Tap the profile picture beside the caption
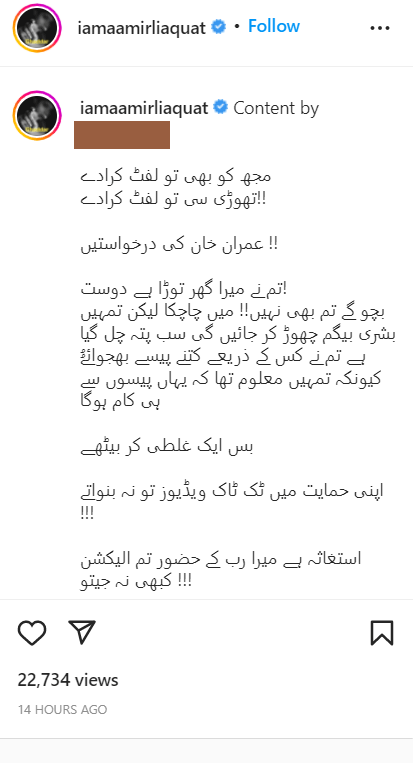The image size is (413, 763). [37, 115]
